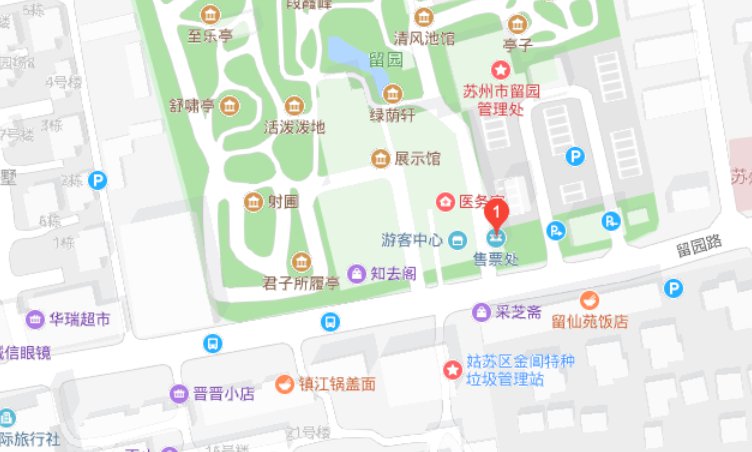Open the 知去阁 shop marker
This screenshot has height=452, width=752.
(356, 272)
